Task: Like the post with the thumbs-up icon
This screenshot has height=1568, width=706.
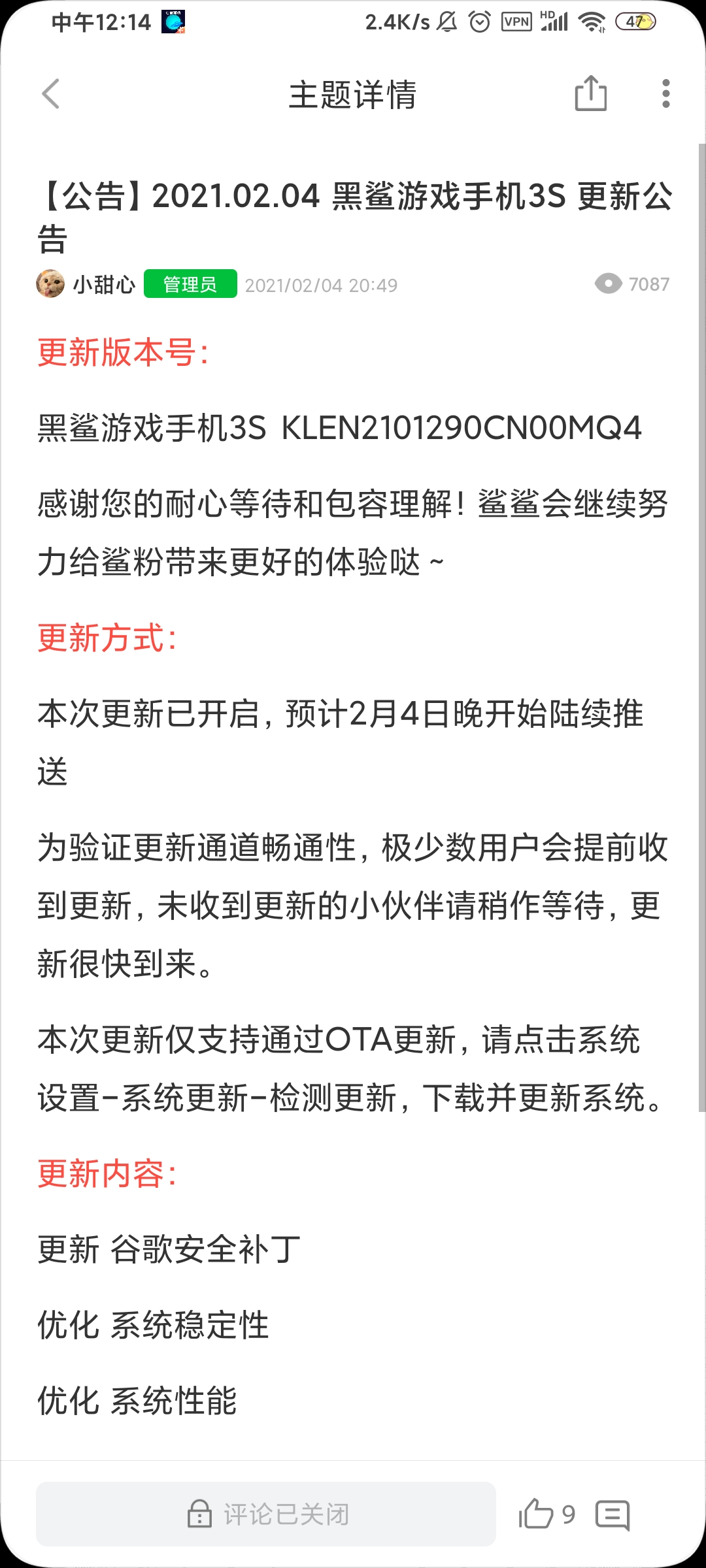Action: [536, 1514]
